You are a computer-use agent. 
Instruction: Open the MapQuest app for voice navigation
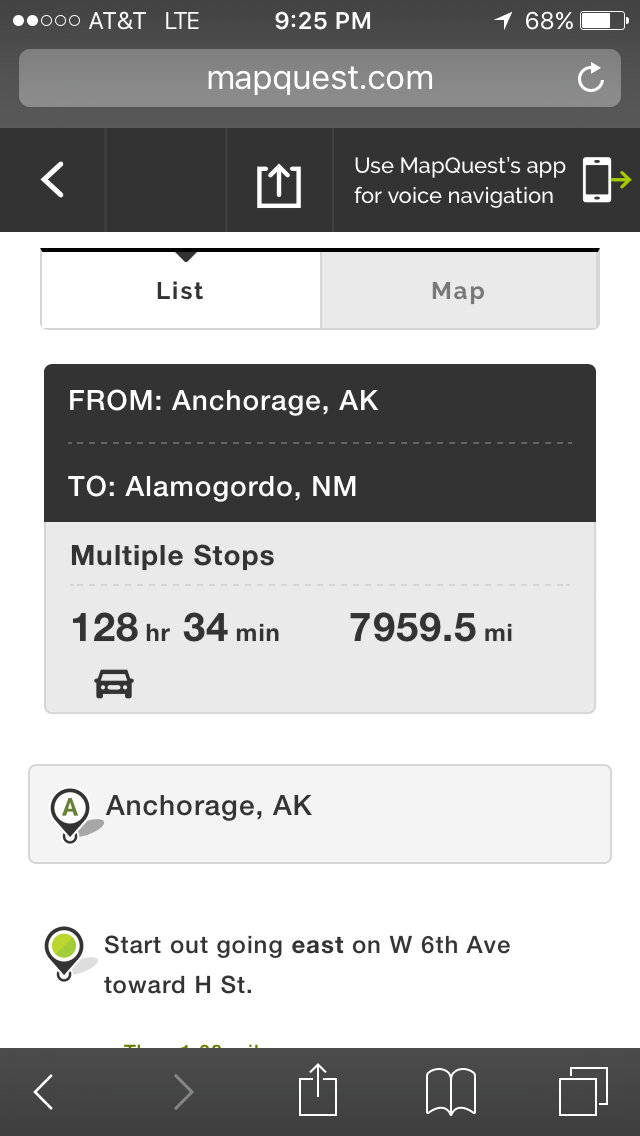pyautogui.click(x=487, y=180)
